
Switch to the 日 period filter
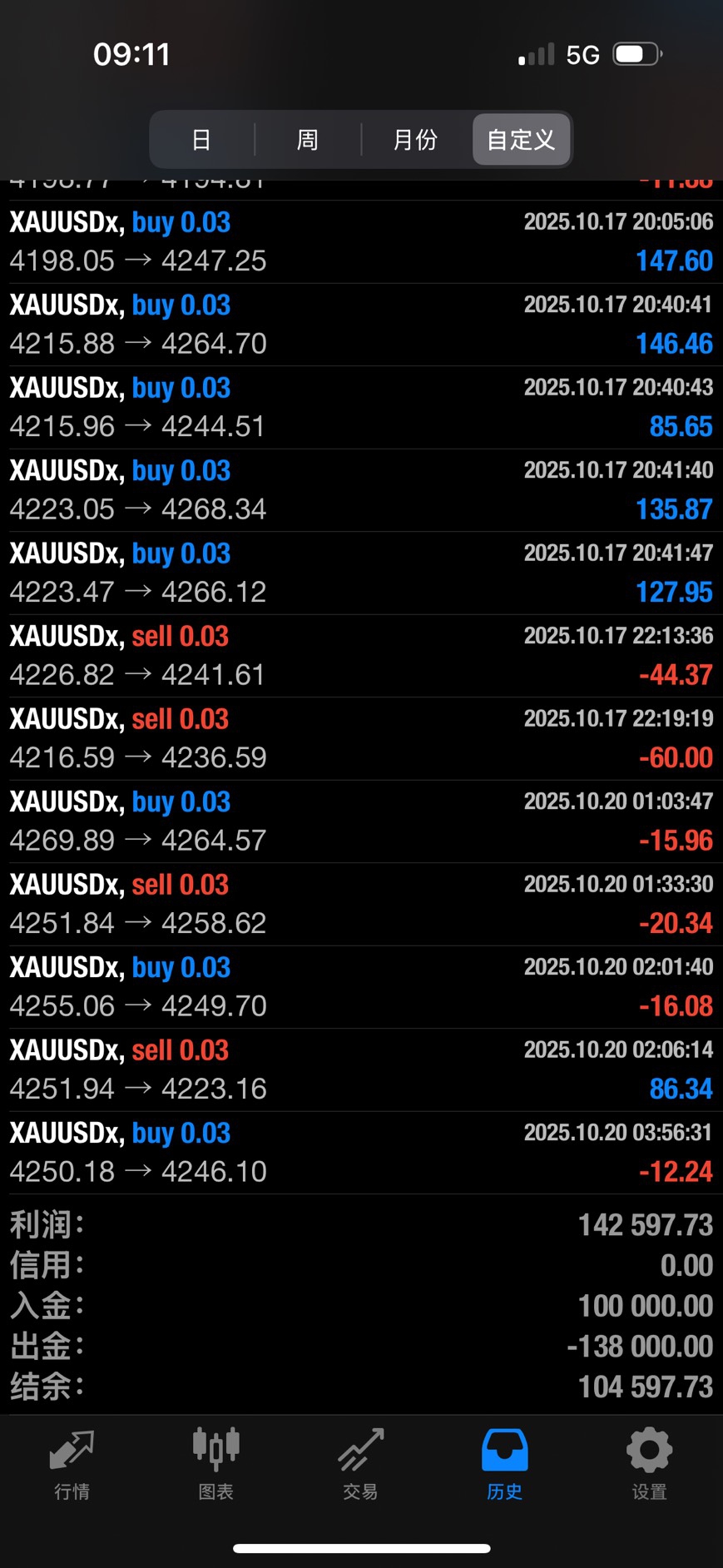(x=201, y=140)
